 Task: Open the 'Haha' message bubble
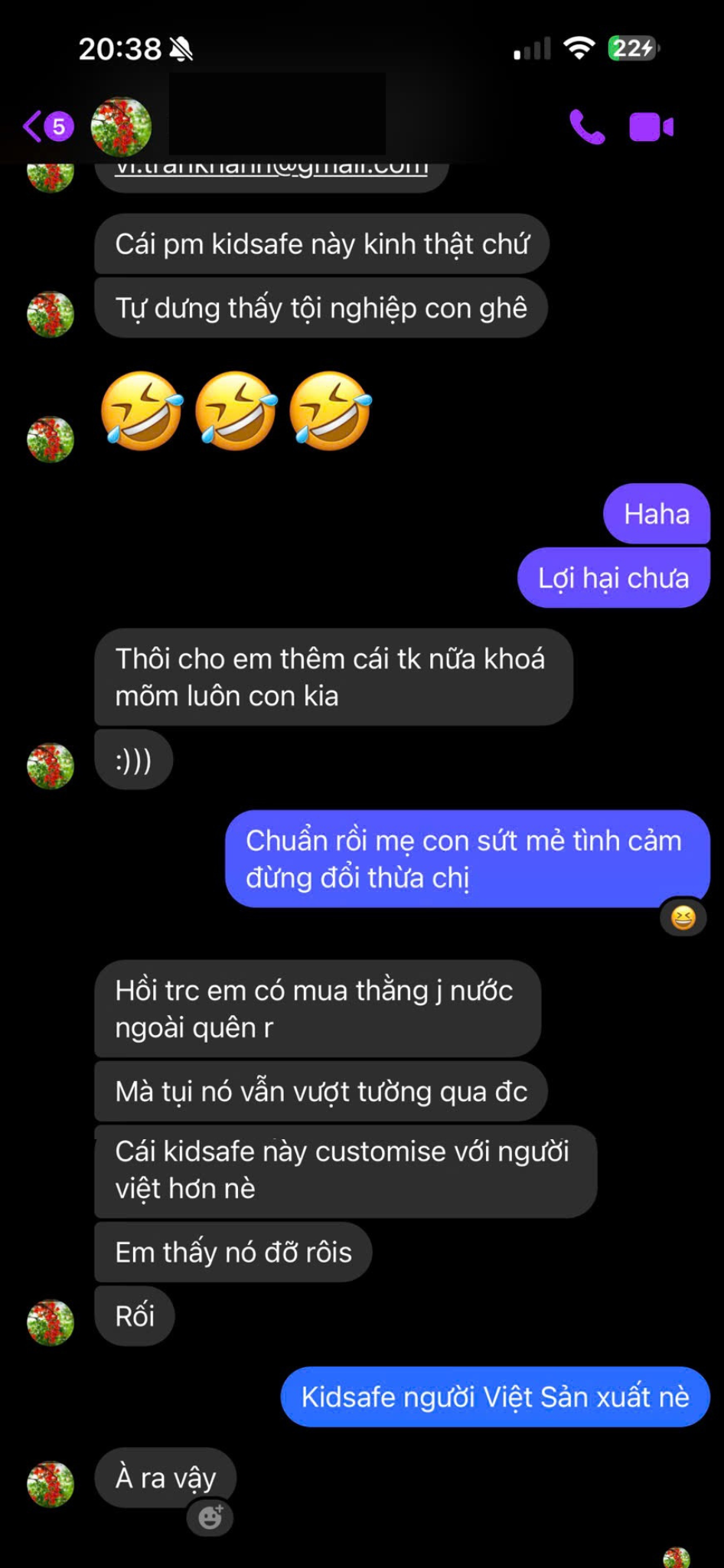(656, 514)
